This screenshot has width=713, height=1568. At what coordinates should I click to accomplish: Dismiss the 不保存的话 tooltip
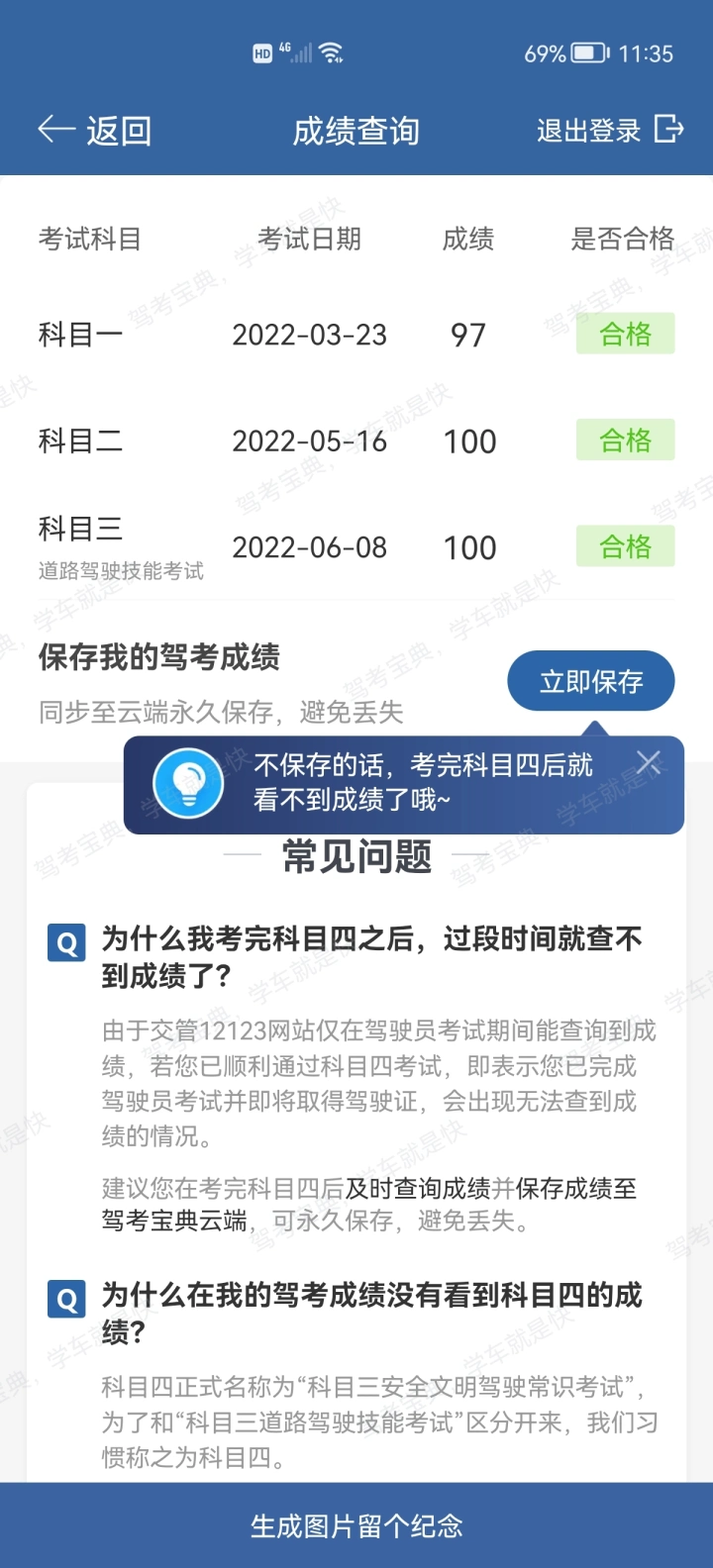pos(649,762)
